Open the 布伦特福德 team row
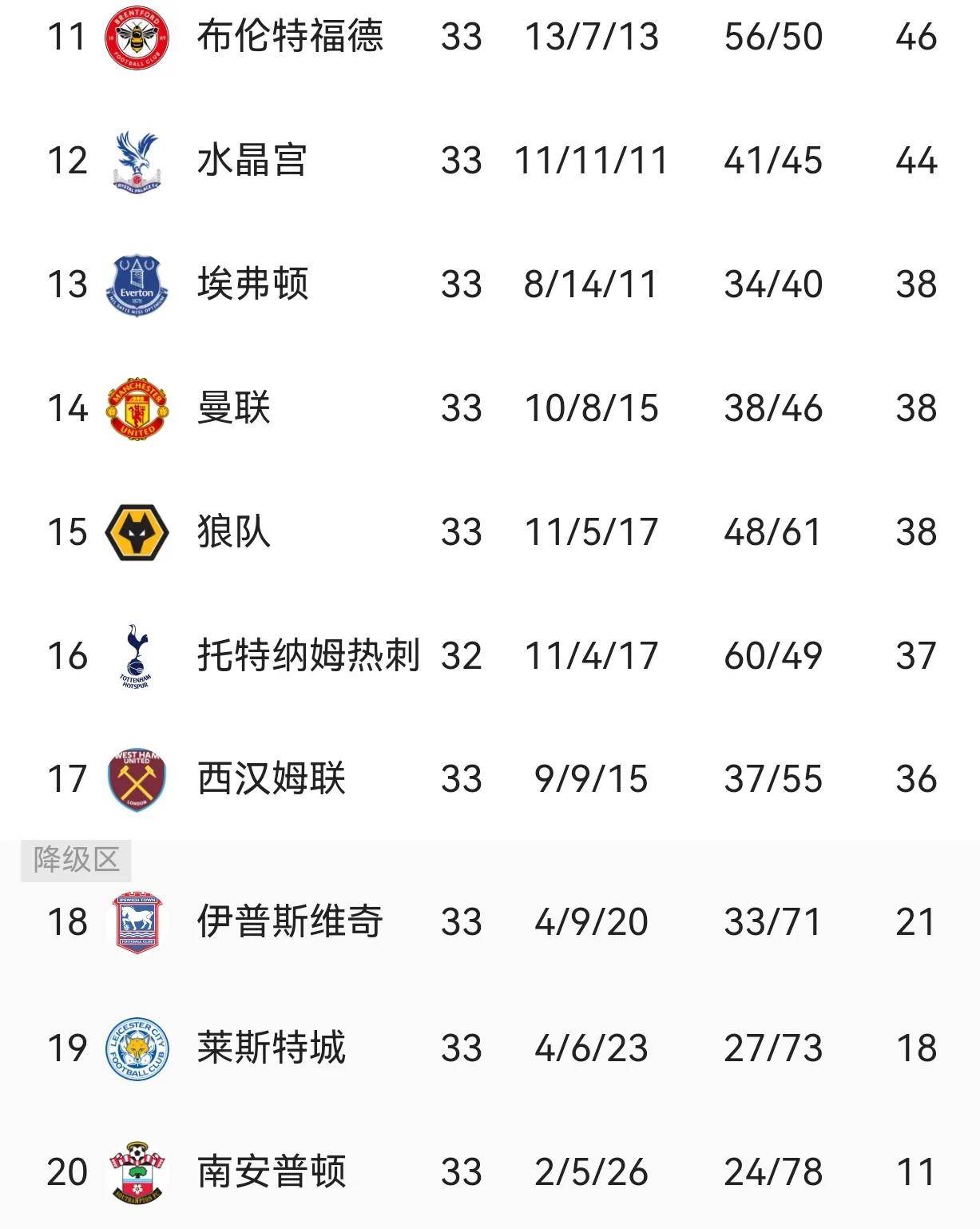 (x=290, y=37)
